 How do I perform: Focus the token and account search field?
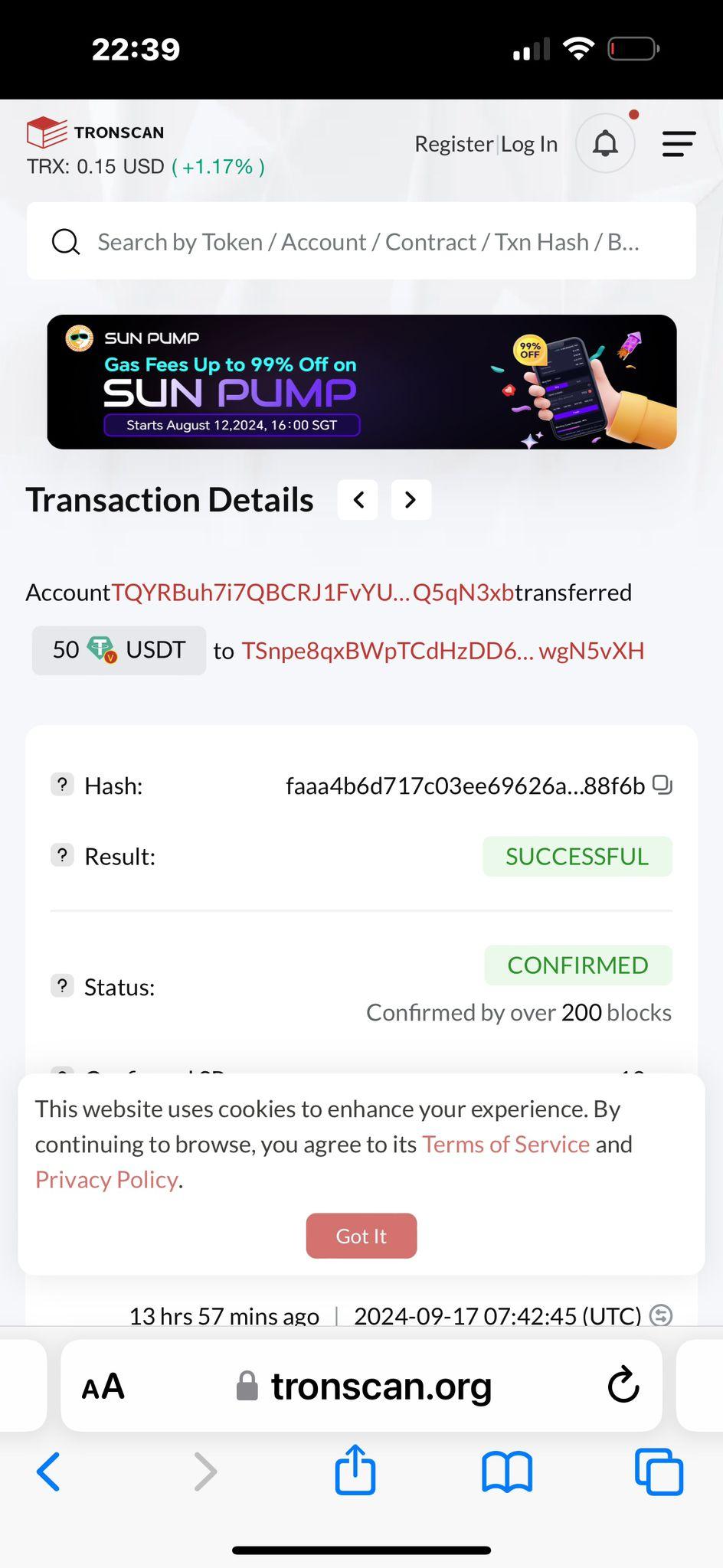point(361,241)
